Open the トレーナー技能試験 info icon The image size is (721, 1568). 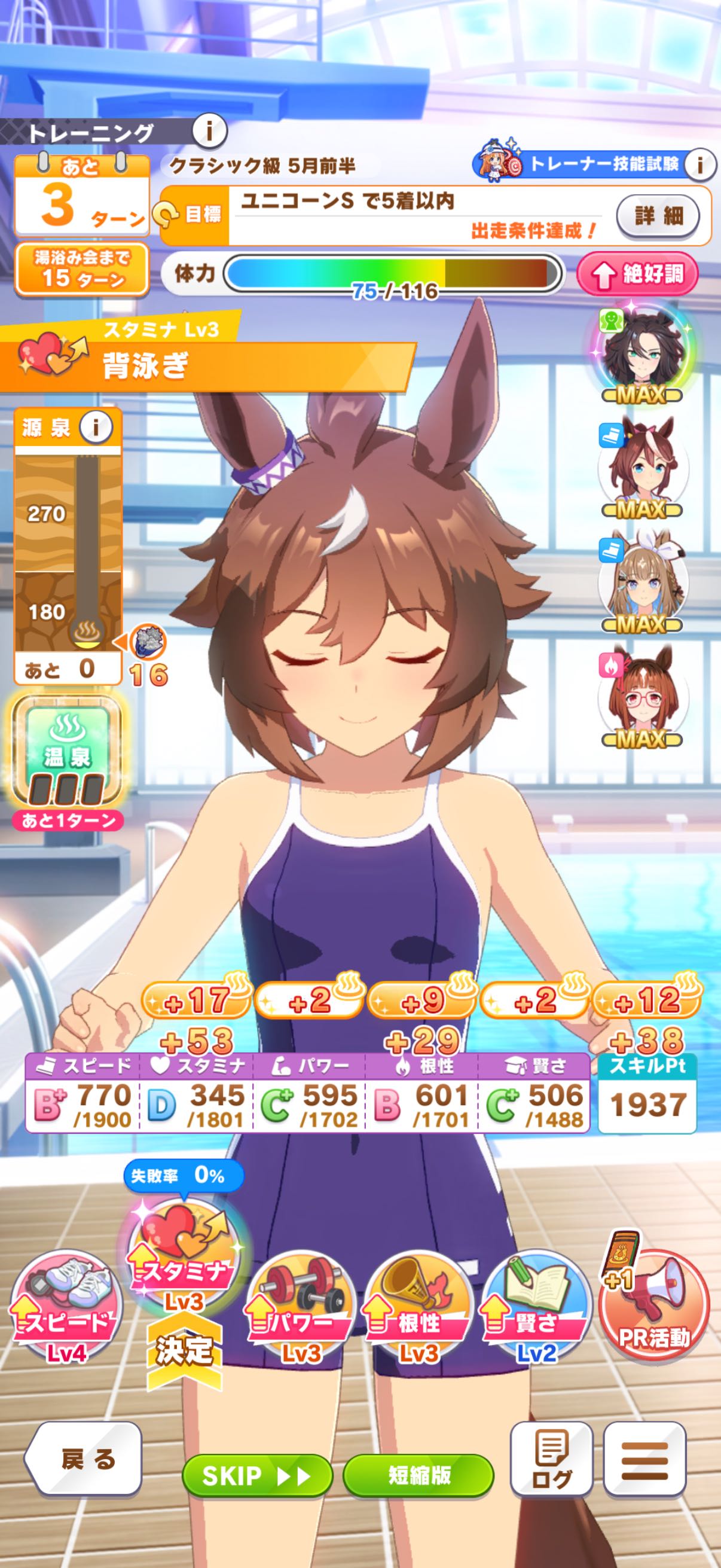click(x=699, y=164)
